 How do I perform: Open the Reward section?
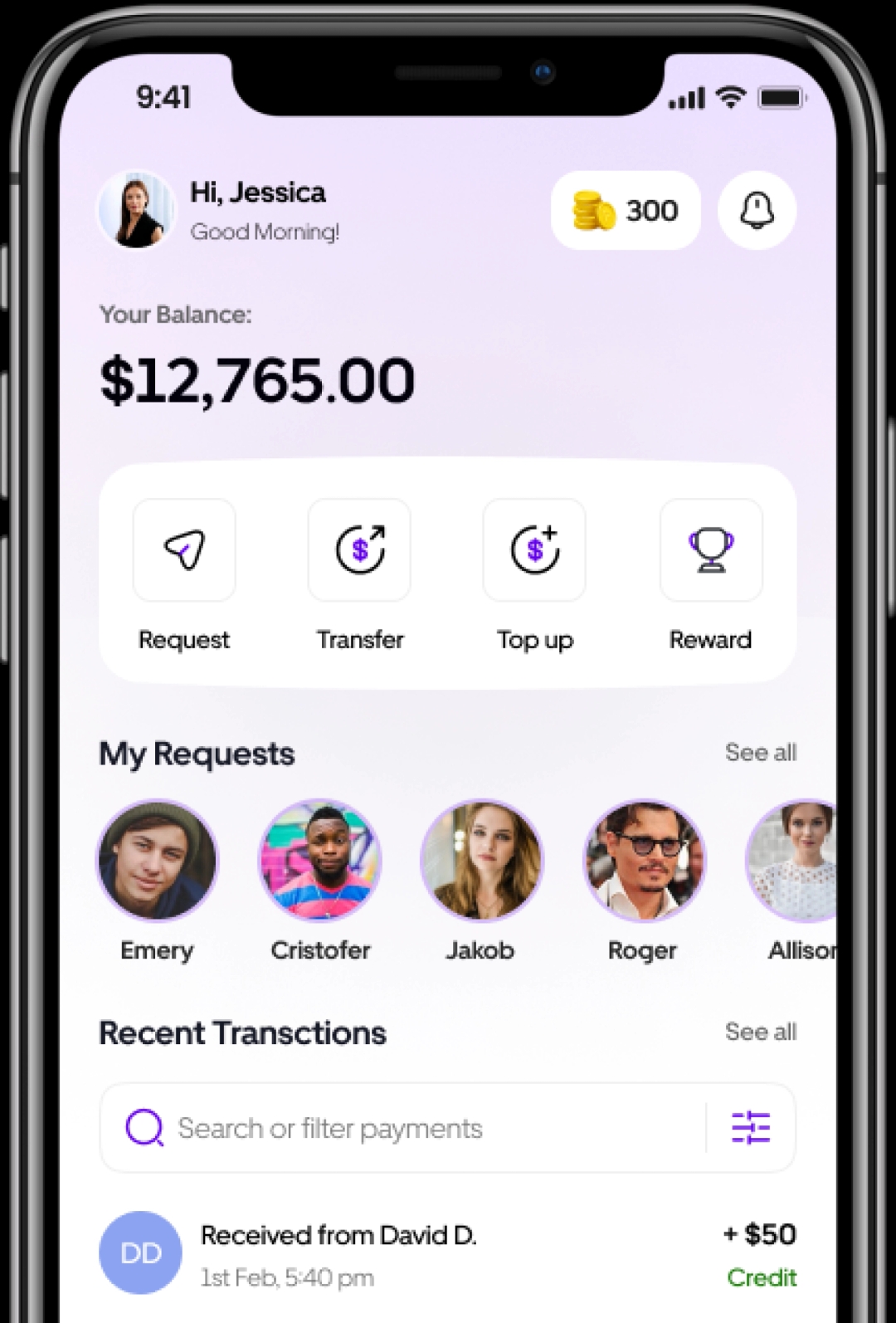[x=711, y=550]
